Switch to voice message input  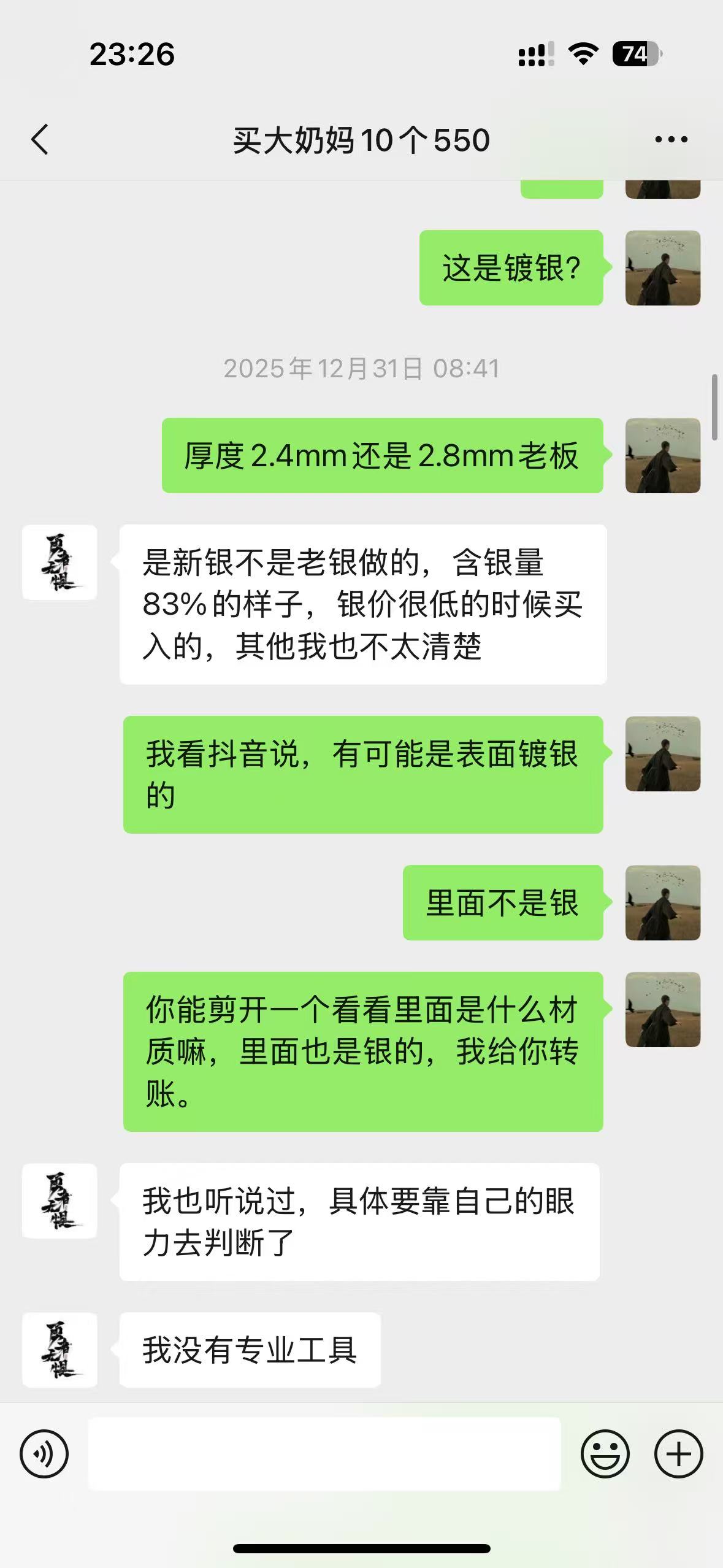44,1454
